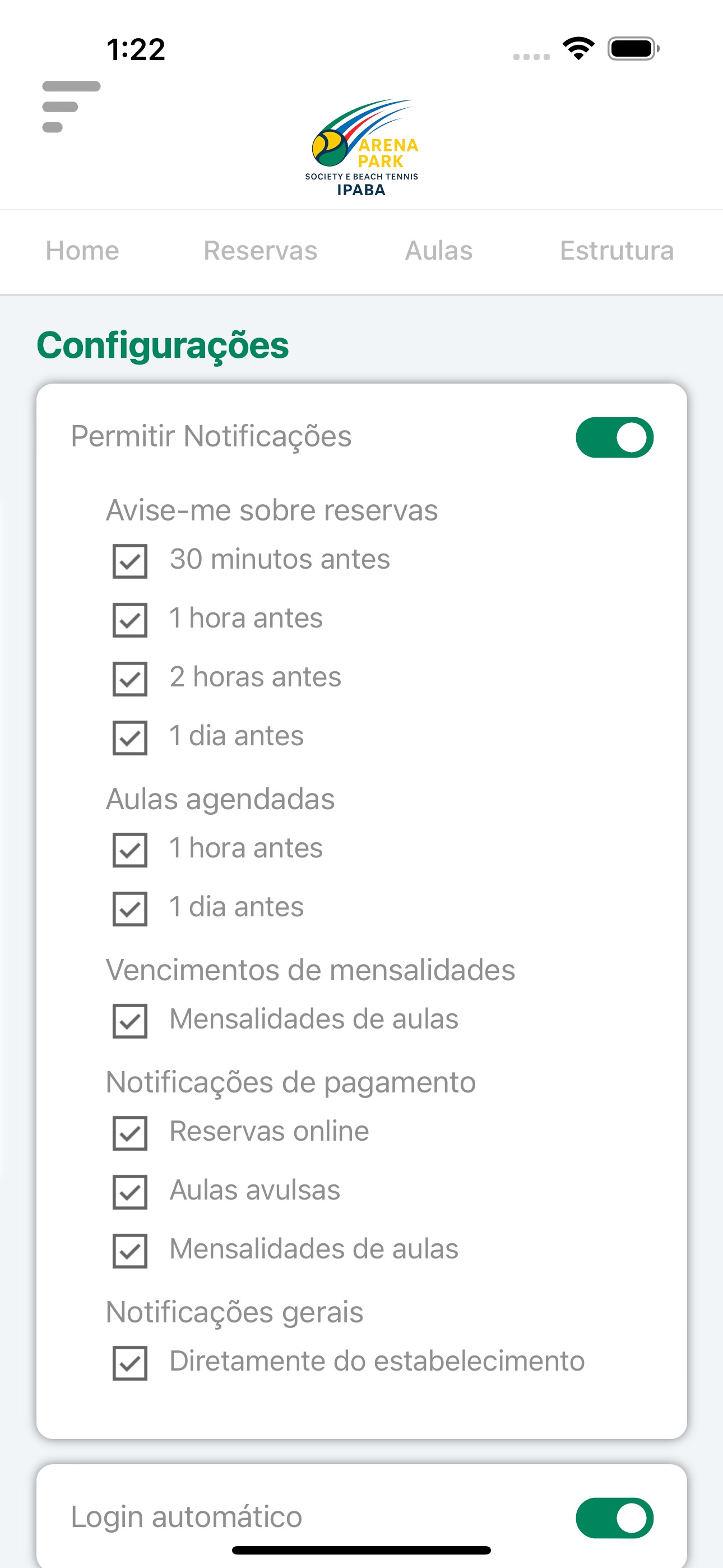Open the drawer menu button
This screenshot has height=1568, width=723.
71,107
